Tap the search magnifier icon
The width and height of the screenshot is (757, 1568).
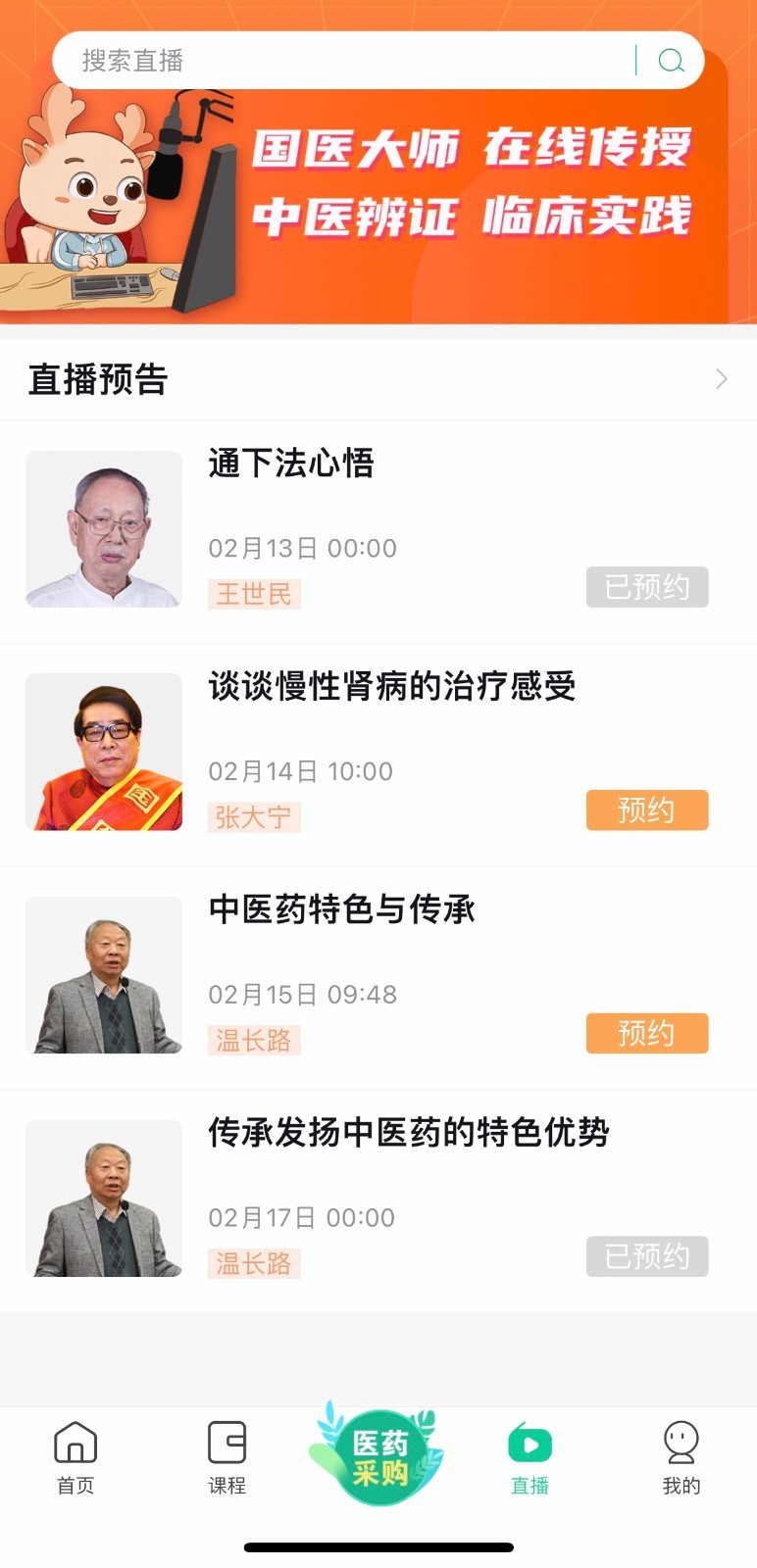[672, 61]
